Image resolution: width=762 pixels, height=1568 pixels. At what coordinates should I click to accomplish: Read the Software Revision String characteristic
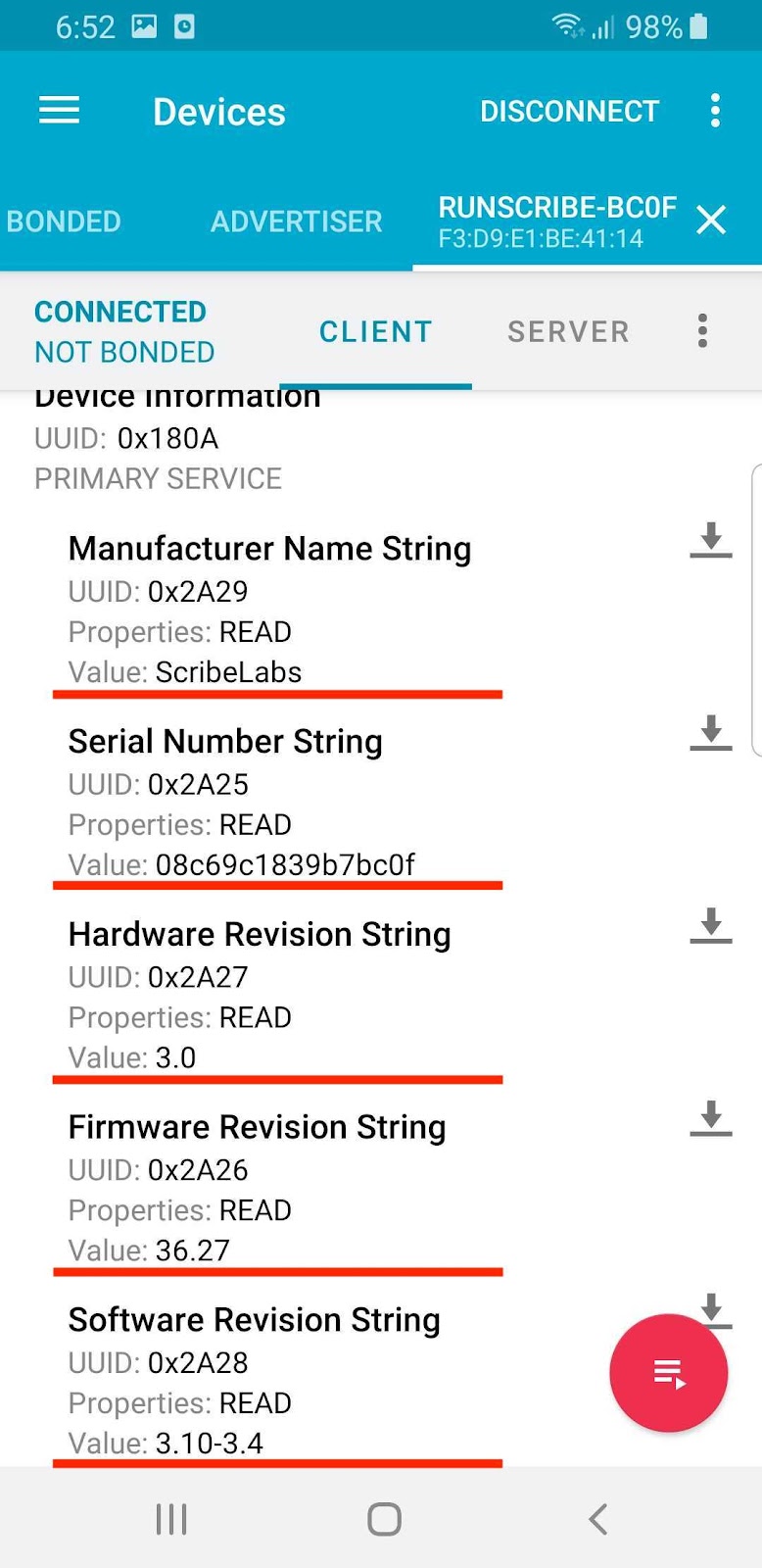(712, 1307)
